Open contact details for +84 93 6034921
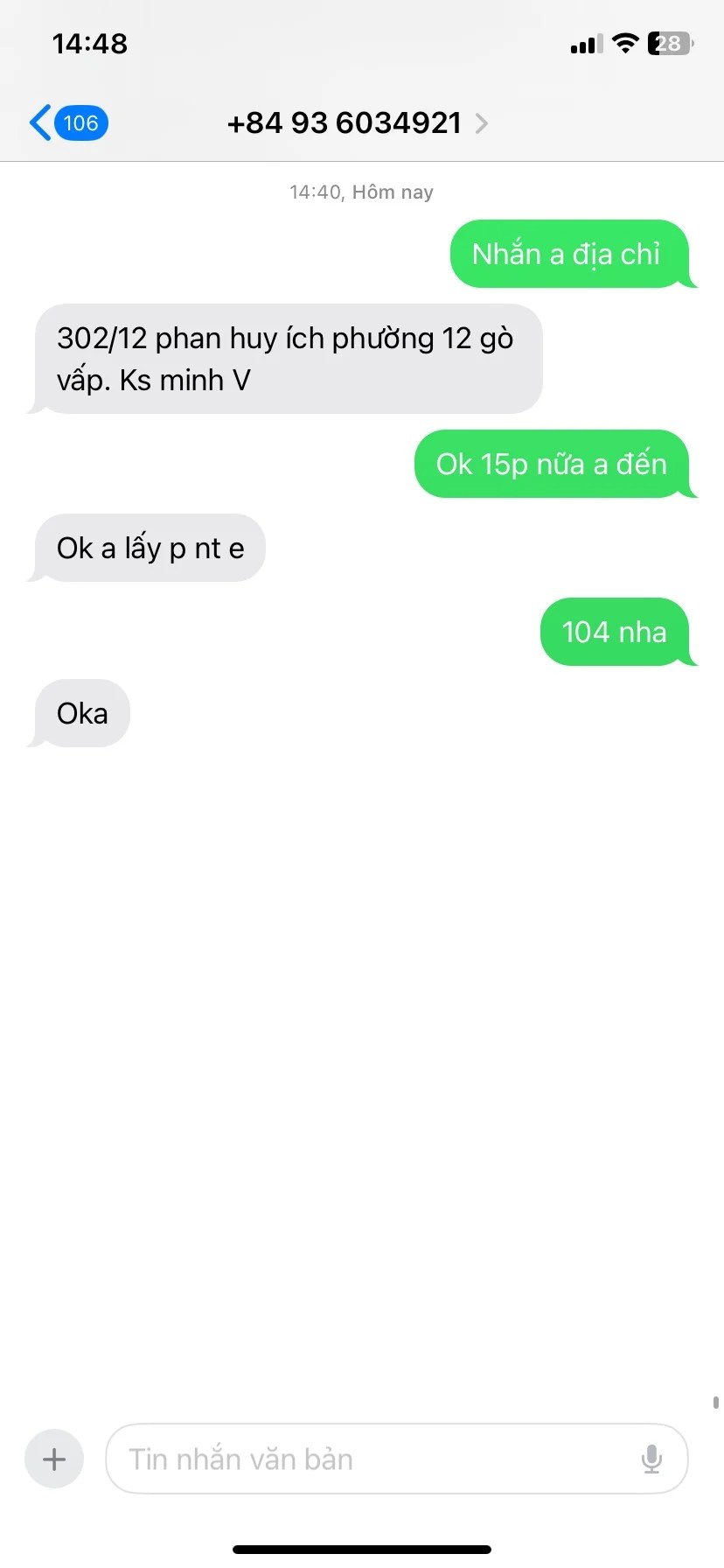Image resolution: width=724 pixels, height=1568 pixels. tap(357, 123)
